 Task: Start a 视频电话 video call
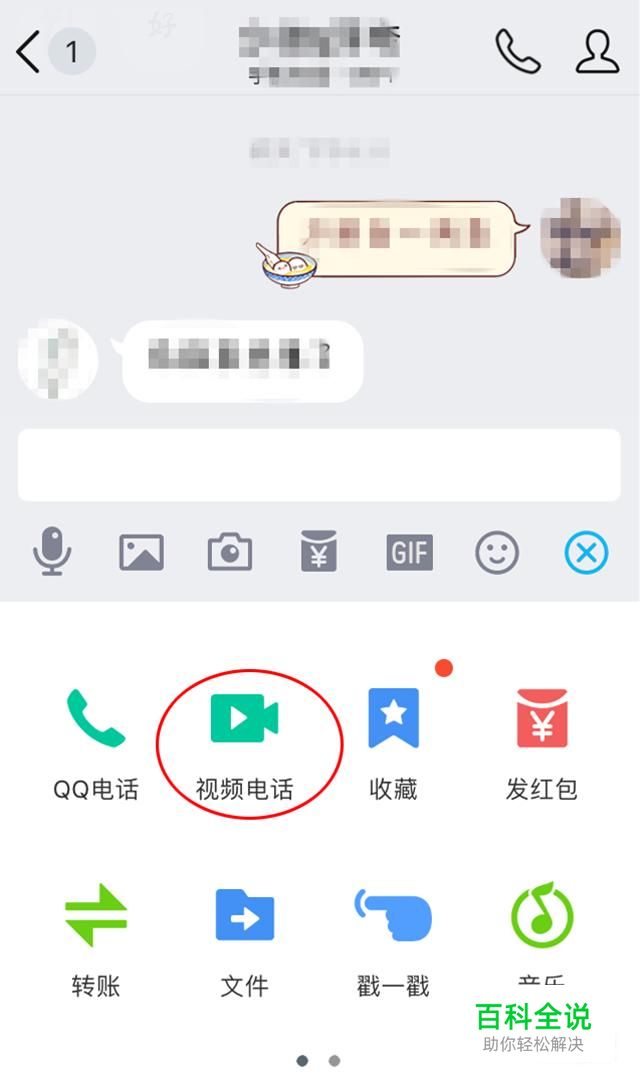coord(245,741)
